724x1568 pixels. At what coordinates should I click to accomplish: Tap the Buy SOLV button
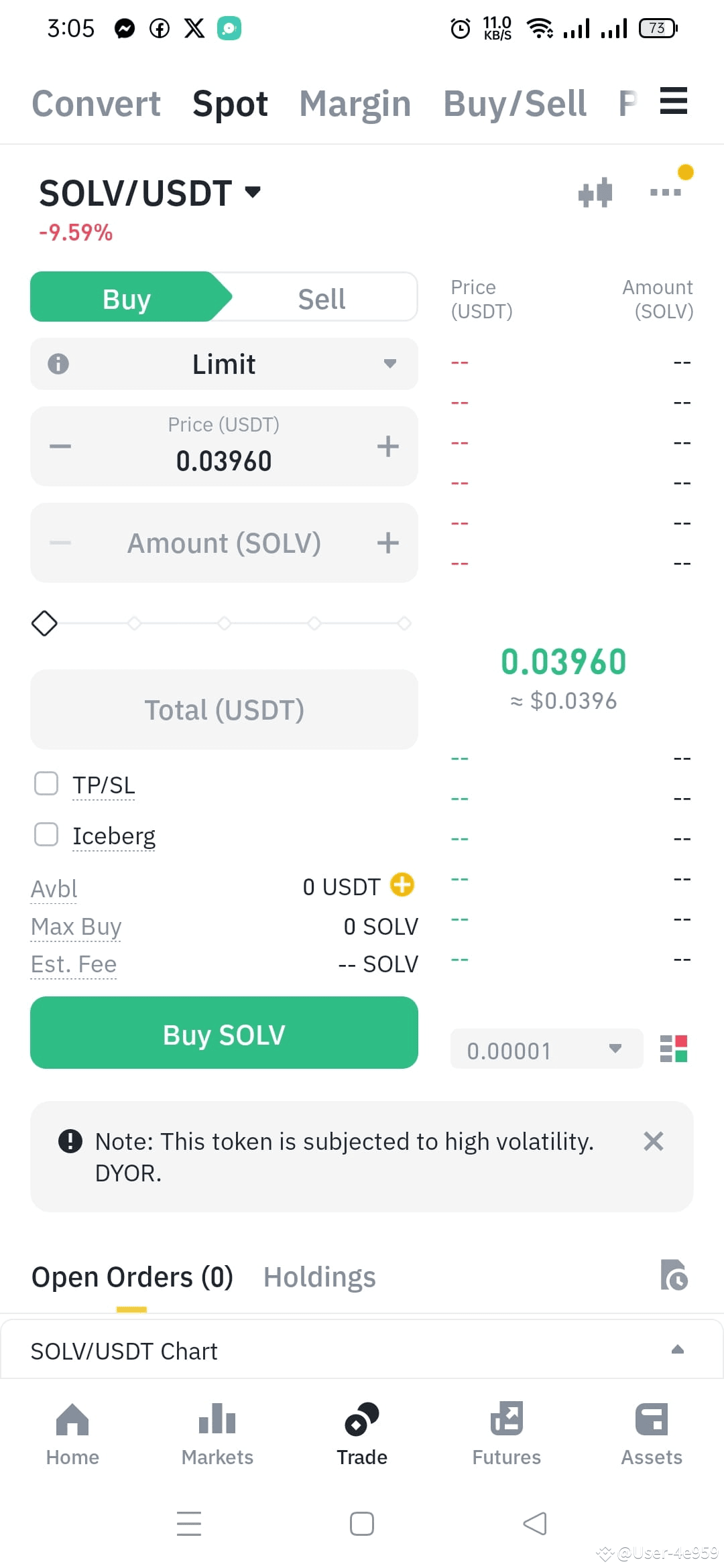[224, 1033]
